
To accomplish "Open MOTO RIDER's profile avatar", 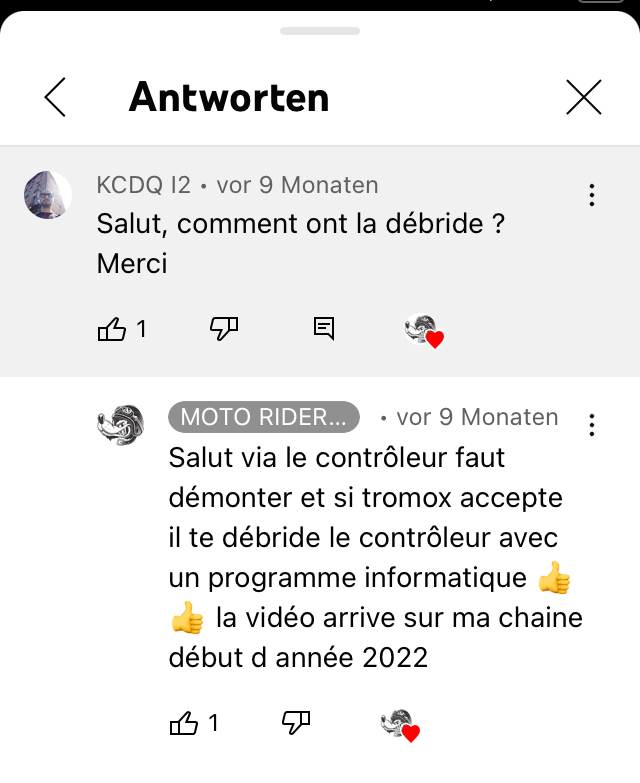I will tap(120, 425).
